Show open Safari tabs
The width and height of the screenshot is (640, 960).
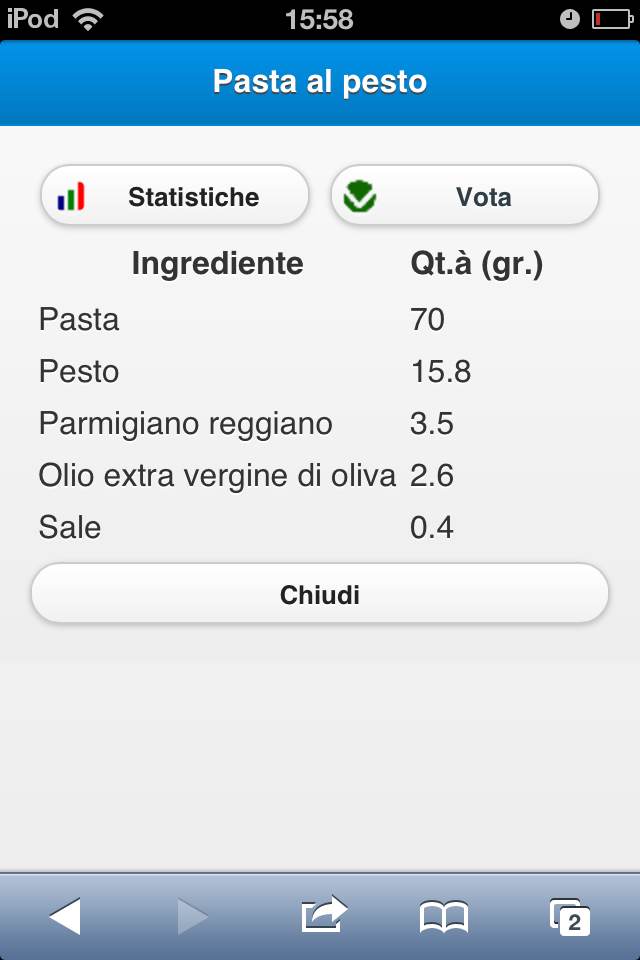569,915
